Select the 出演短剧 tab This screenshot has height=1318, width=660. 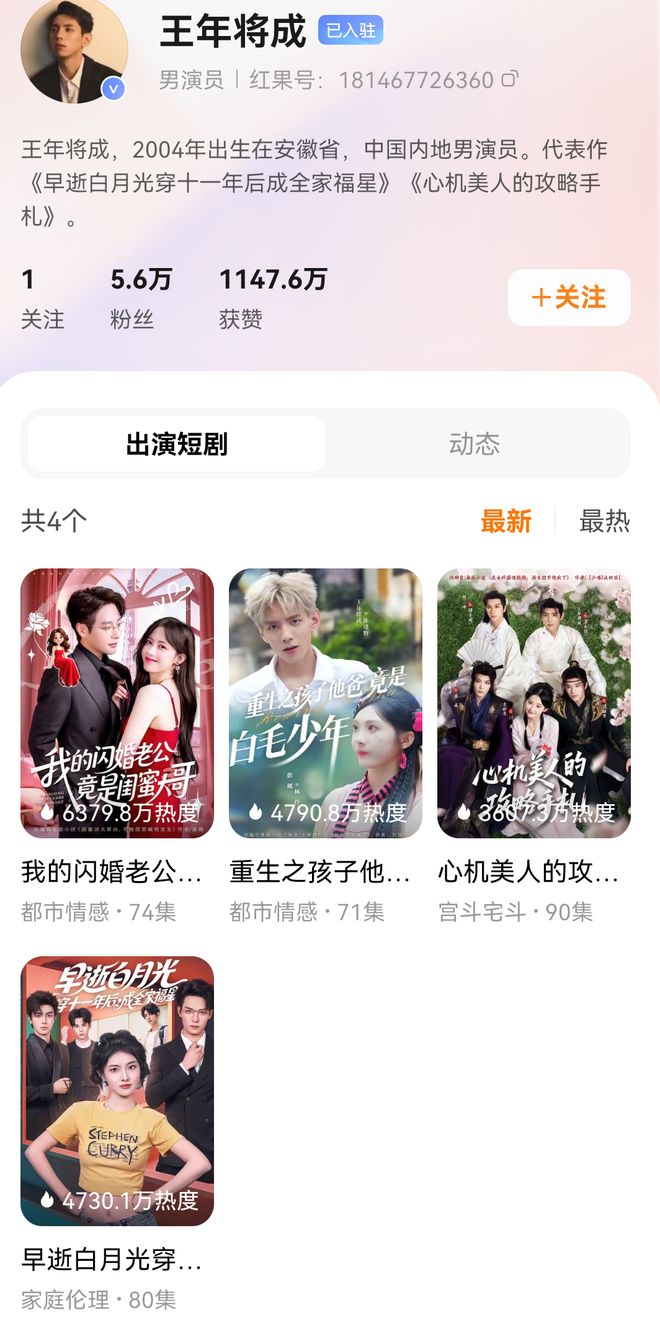point(177,444)
